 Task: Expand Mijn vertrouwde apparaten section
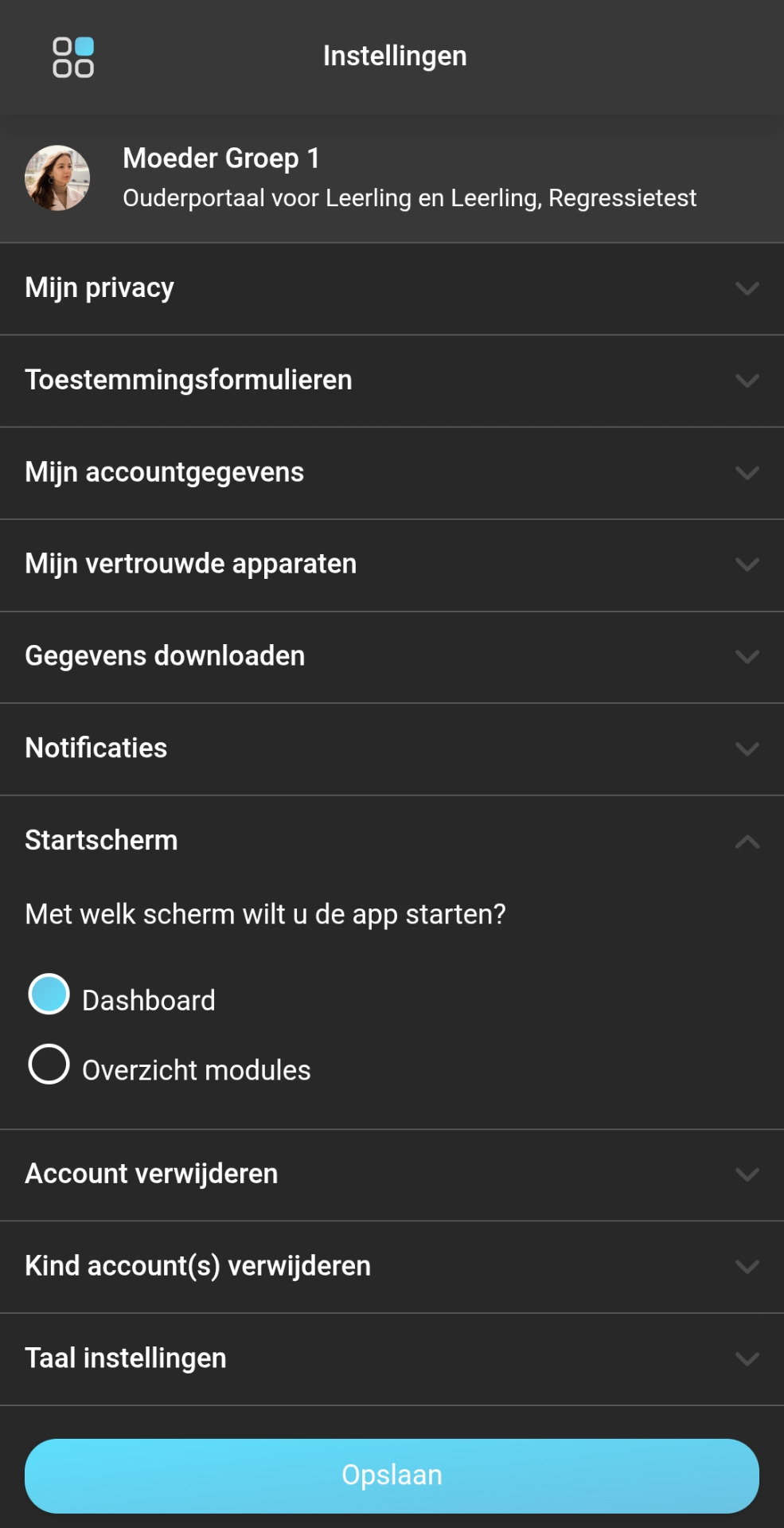(392, 565)
